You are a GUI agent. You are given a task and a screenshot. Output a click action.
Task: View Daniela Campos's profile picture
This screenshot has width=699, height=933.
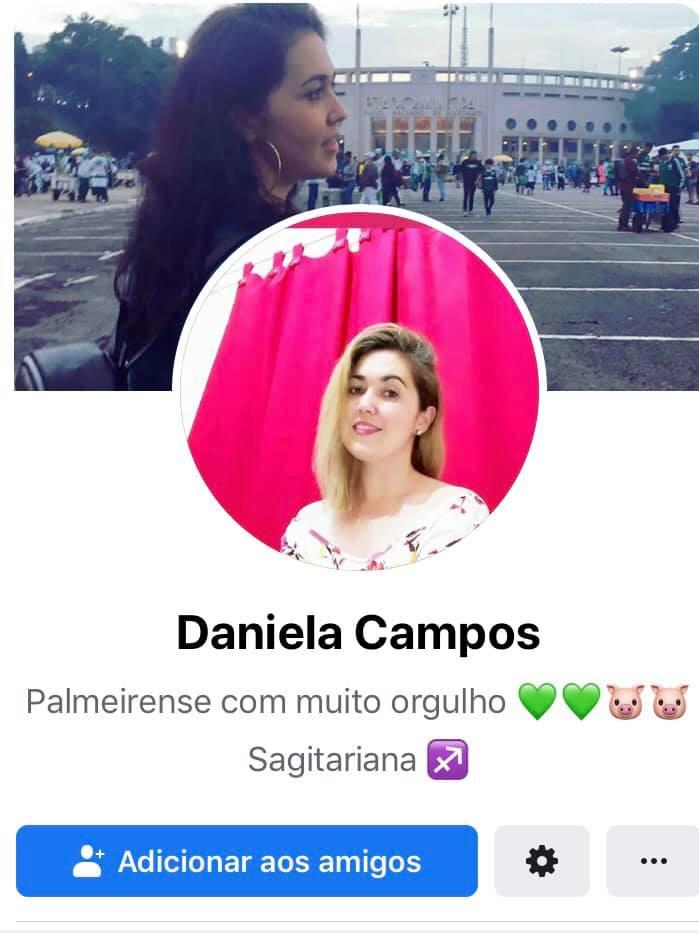pos(360,395)
